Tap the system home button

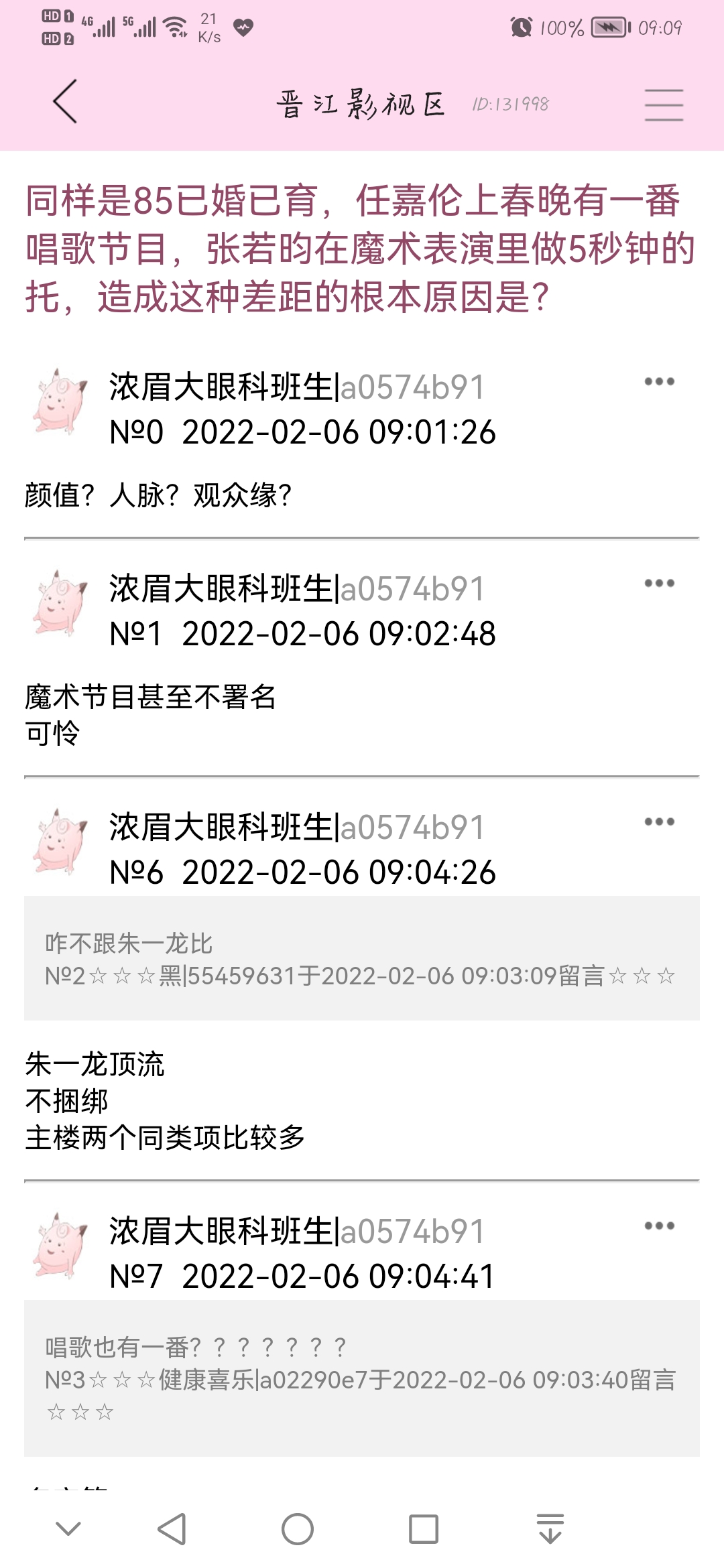(x=298, y=1529)
